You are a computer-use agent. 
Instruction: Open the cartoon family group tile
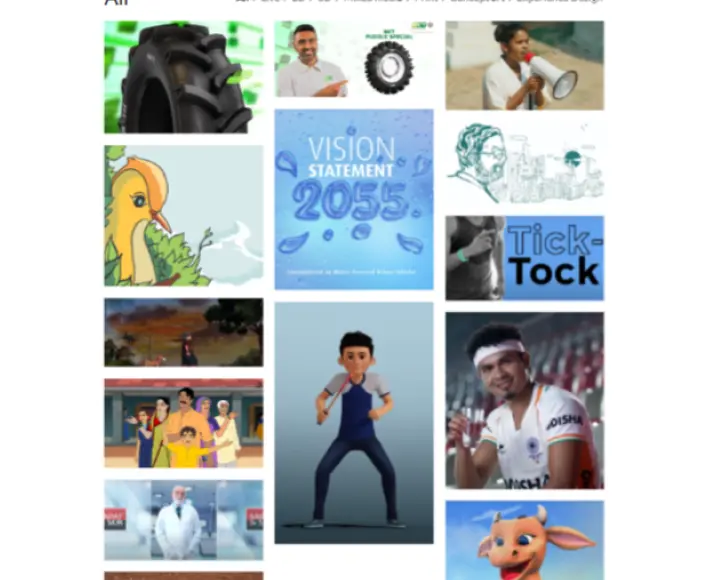point(183,423)
